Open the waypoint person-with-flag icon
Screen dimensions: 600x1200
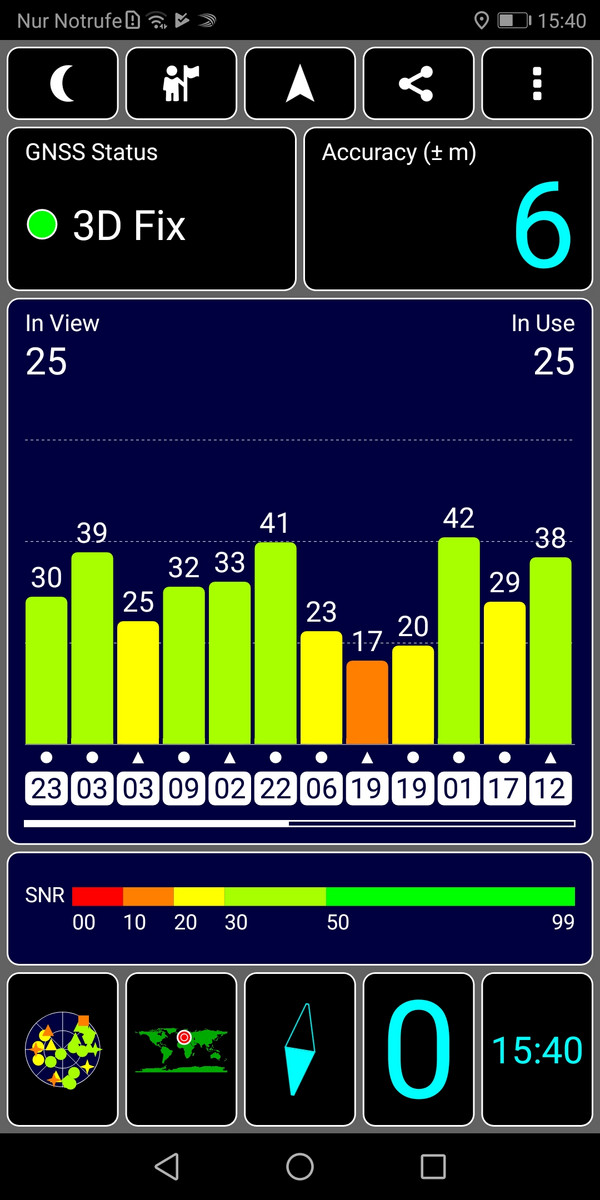click(x=182, y=84)
